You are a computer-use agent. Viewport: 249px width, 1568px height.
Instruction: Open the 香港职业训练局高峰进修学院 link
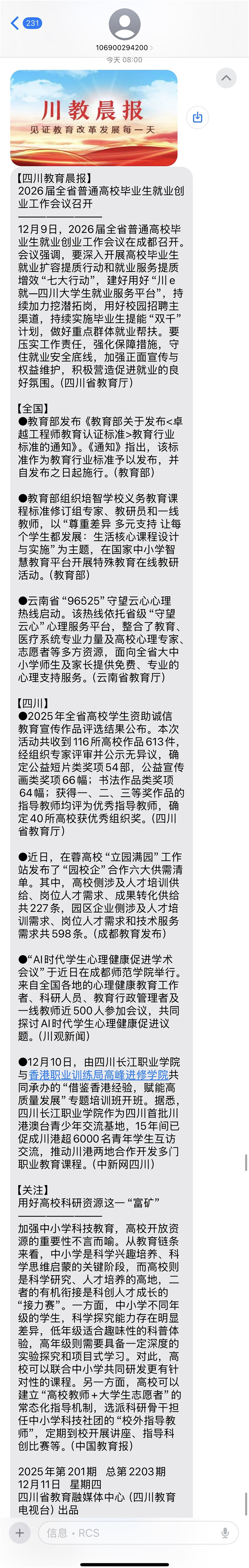click(98, 1075)
